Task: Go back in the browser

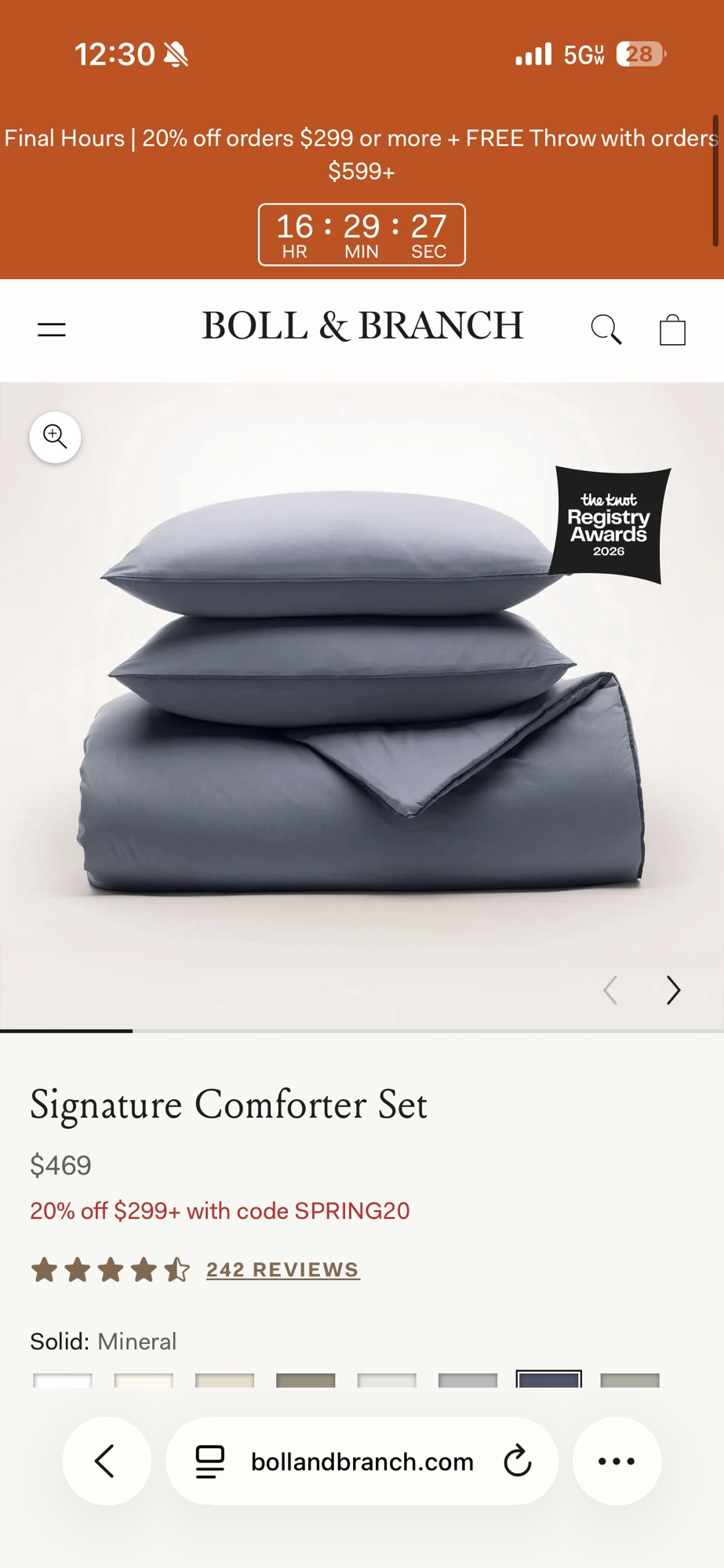Action: (106, 1461)
